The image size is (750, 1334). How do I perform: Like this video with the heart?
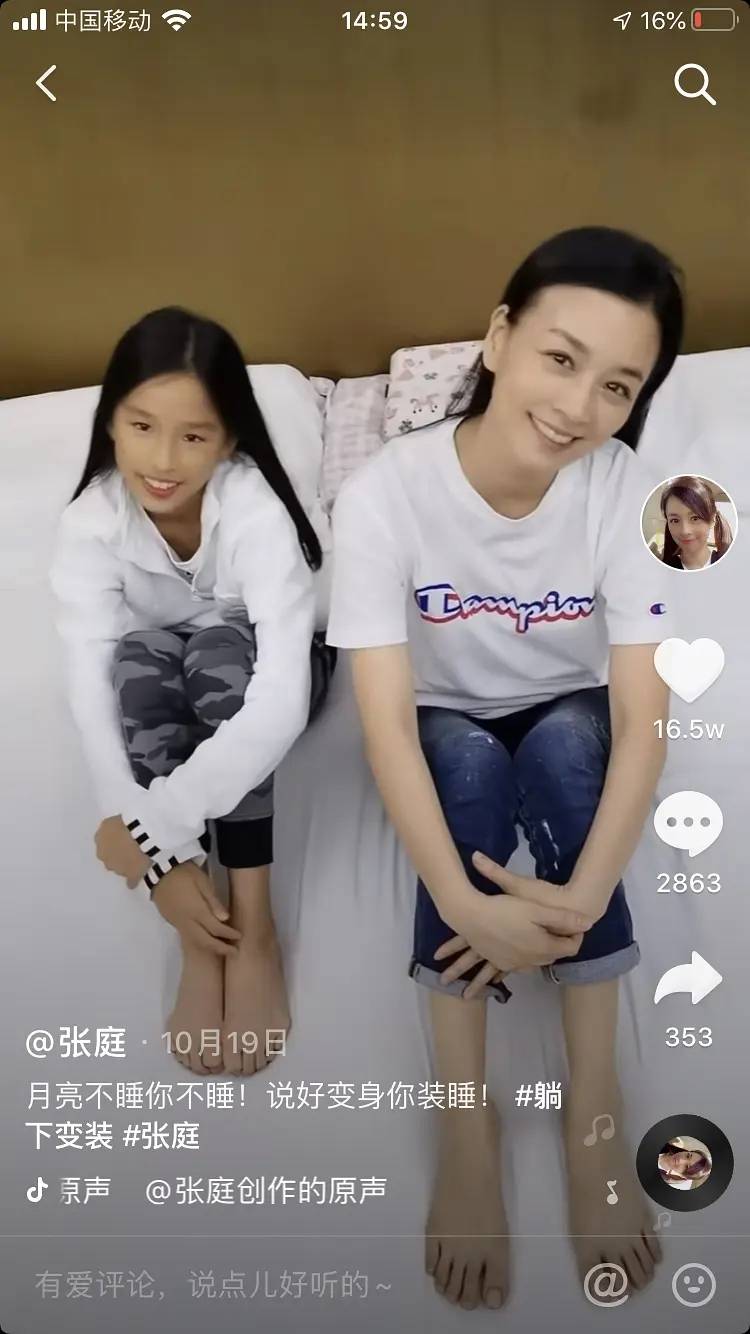tap(689, 669)
